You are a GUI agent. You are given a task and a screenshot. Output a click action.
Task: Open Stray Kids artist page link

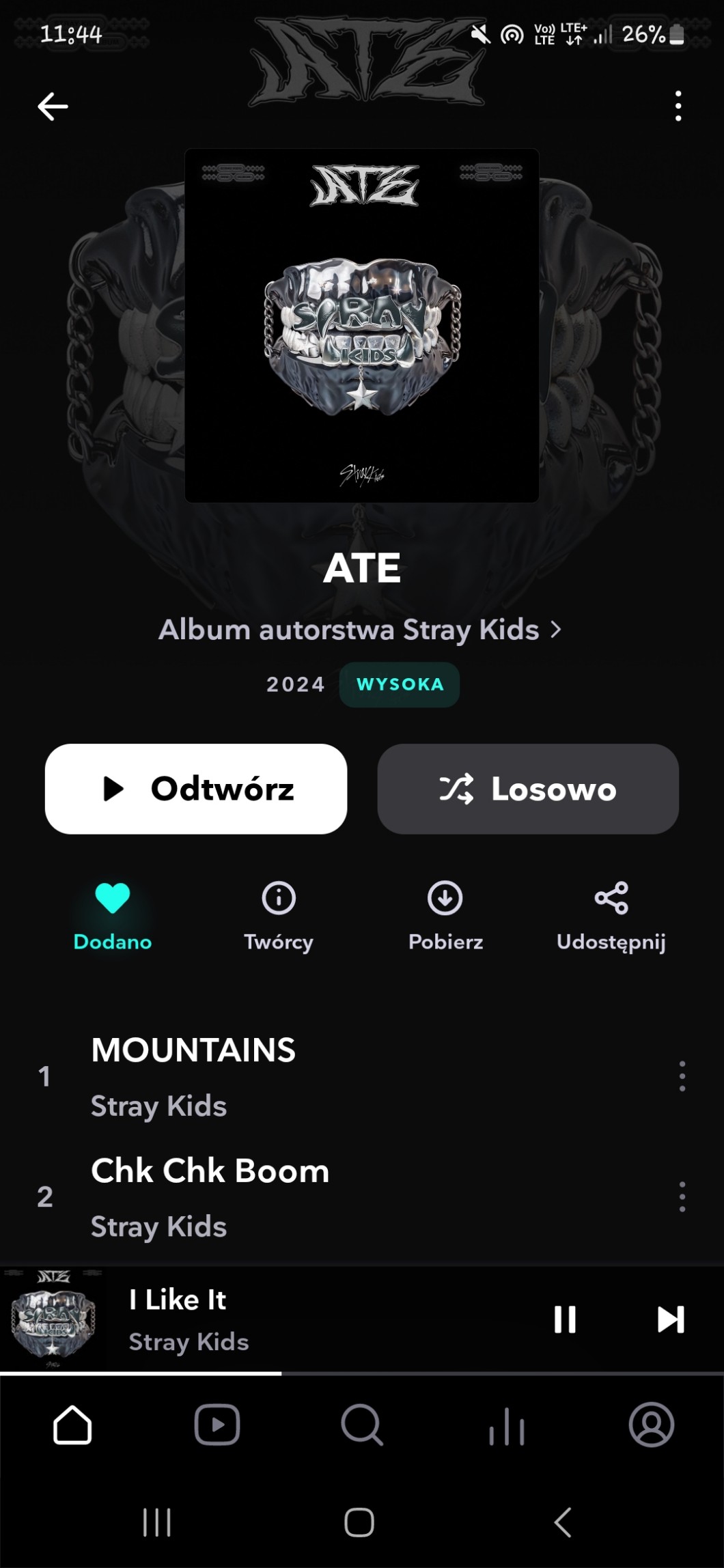pos(360,630)
